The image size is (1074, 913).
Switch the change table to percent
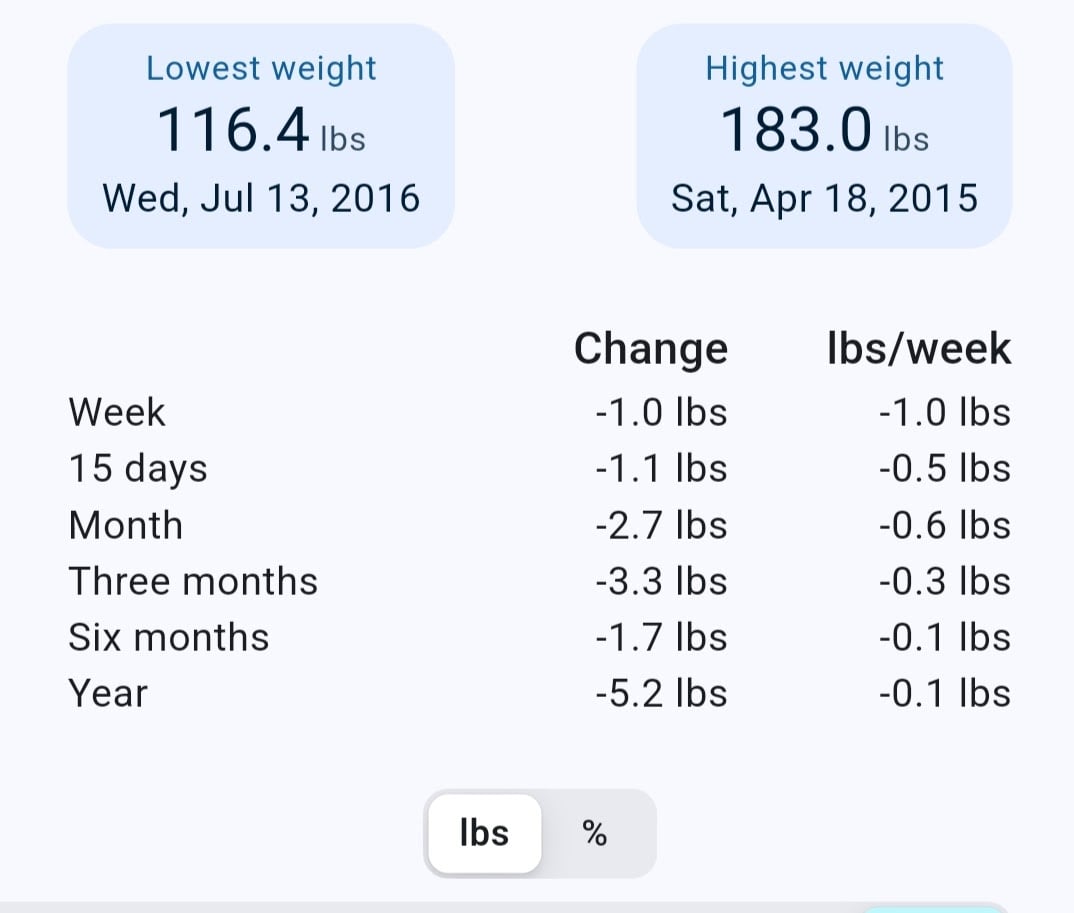point(596,834)
